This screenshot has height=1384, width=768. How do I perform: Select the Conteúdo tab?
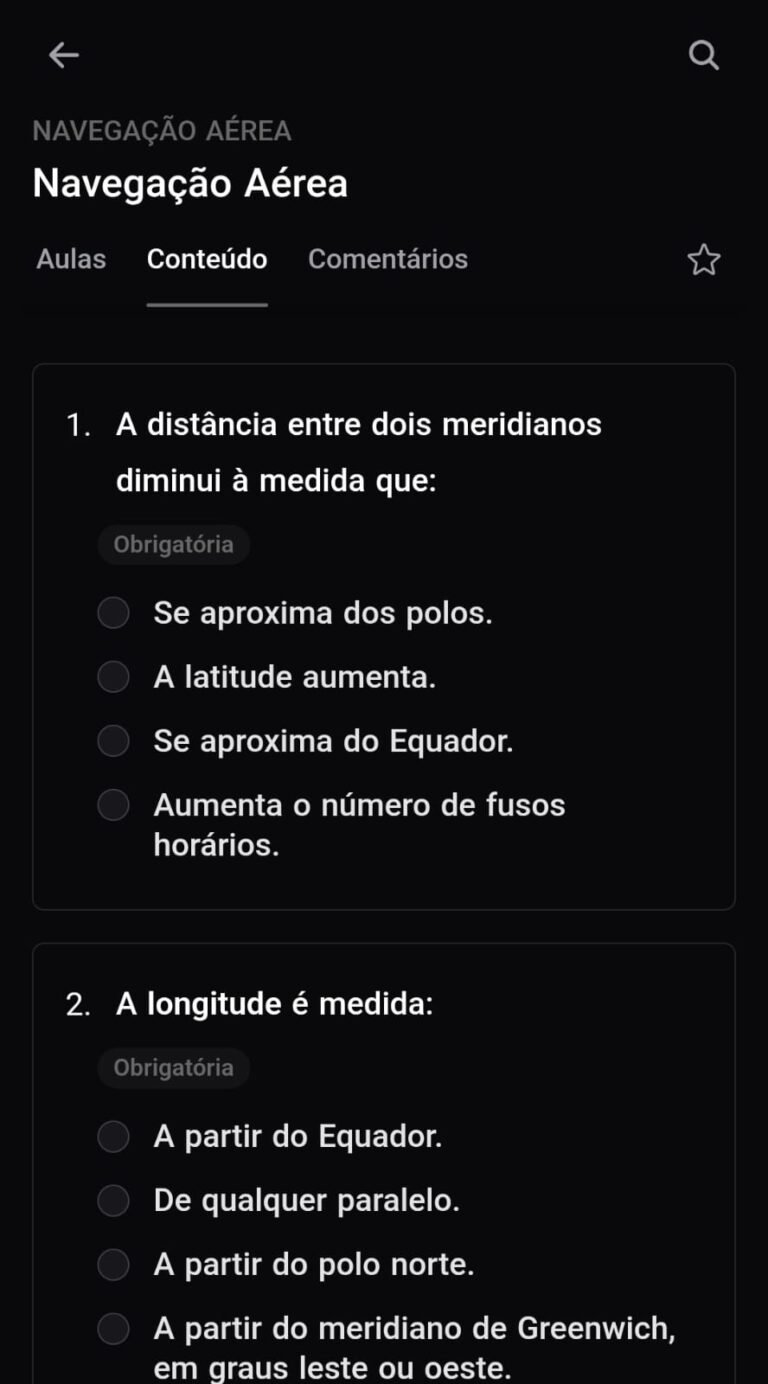206,259
